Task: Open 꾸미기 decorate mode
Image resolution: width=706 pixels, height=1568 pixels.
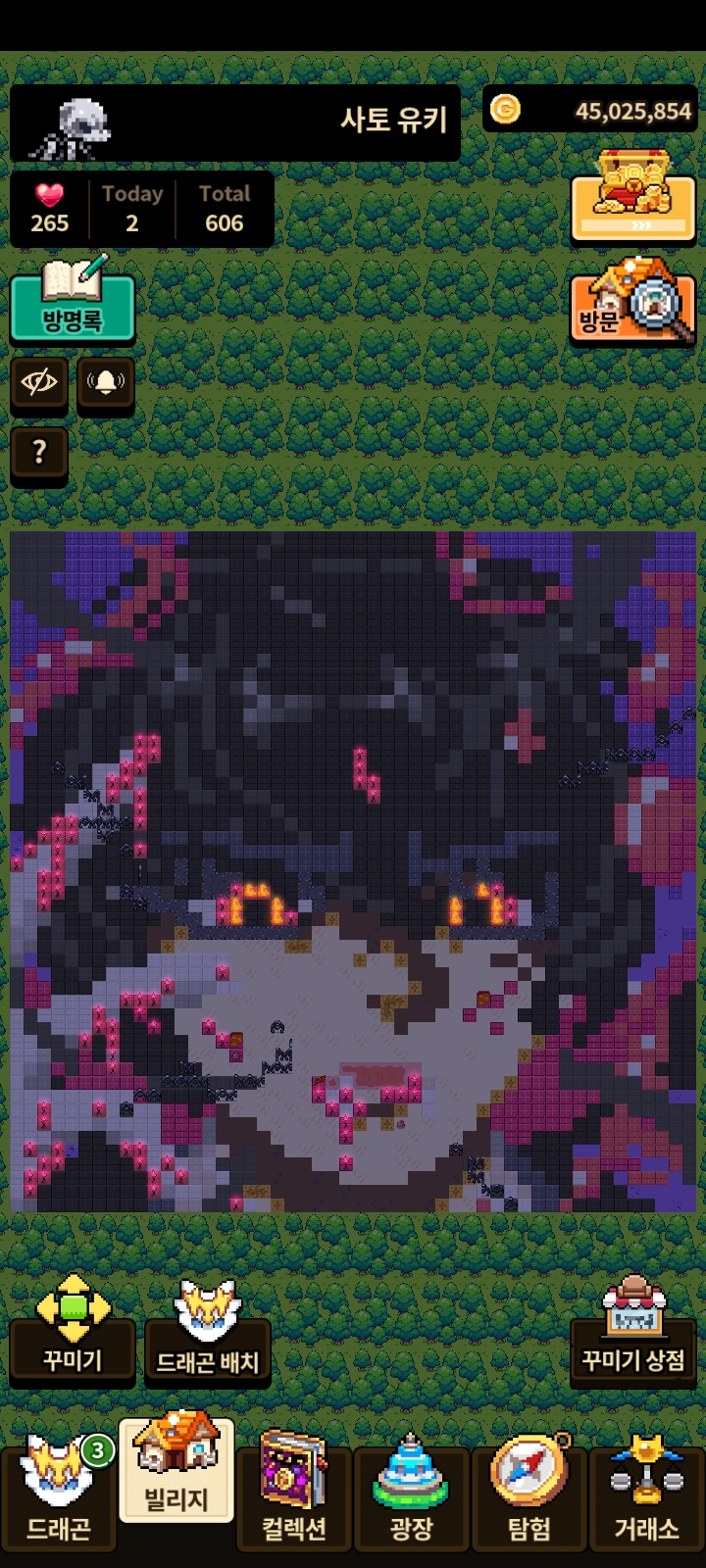Action: 73,1329
